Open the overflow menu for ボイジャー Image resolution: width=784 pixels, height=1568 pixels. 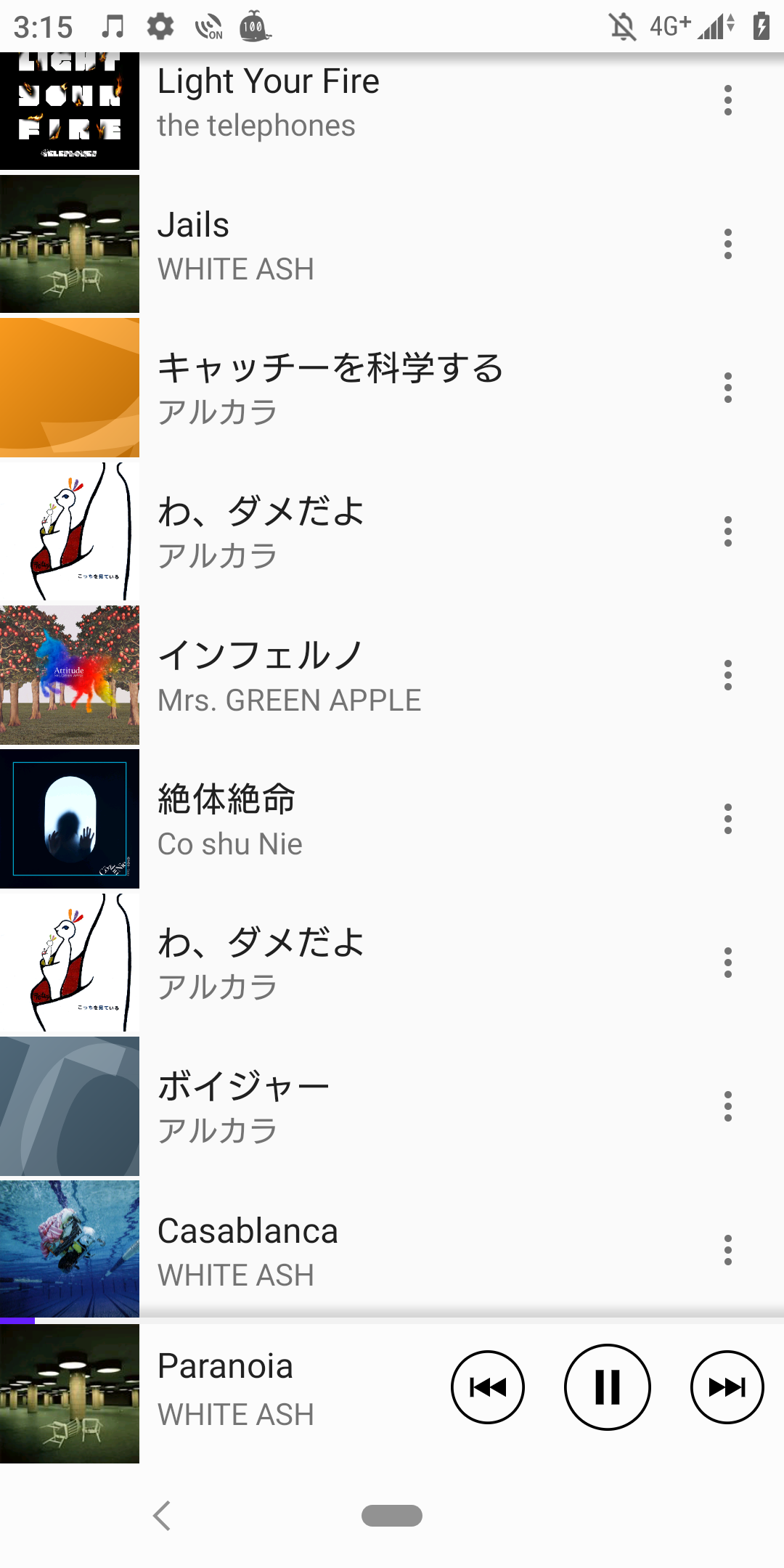[x=727, y=1106]
